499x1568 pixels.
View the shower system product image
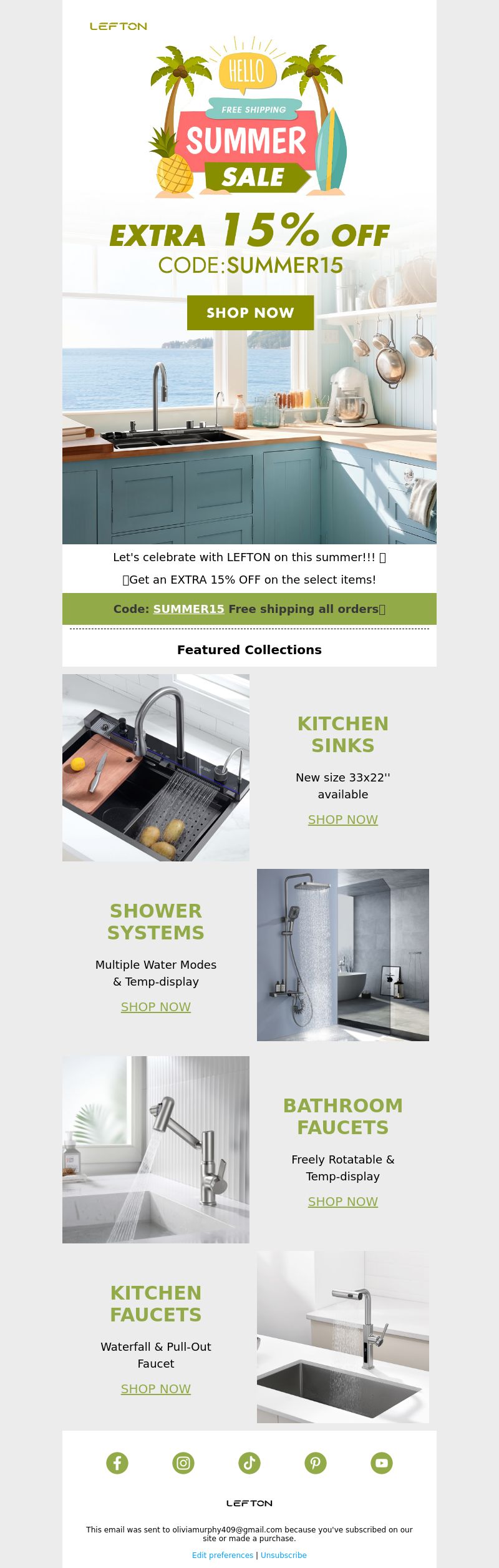point(343,955)
